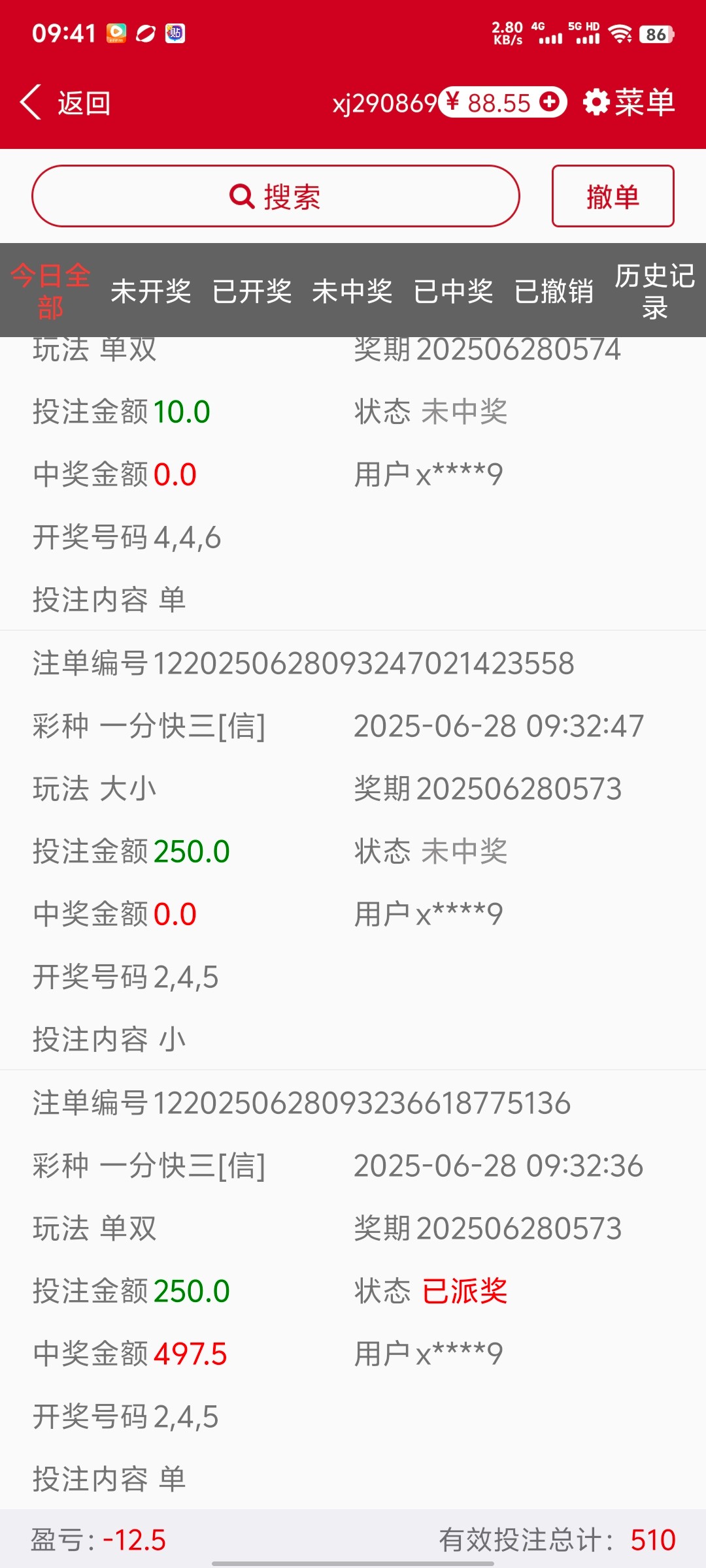Switch to the 已开奖 filter tab
This screenshot has height=1568, width=706.
pos(252,291)
